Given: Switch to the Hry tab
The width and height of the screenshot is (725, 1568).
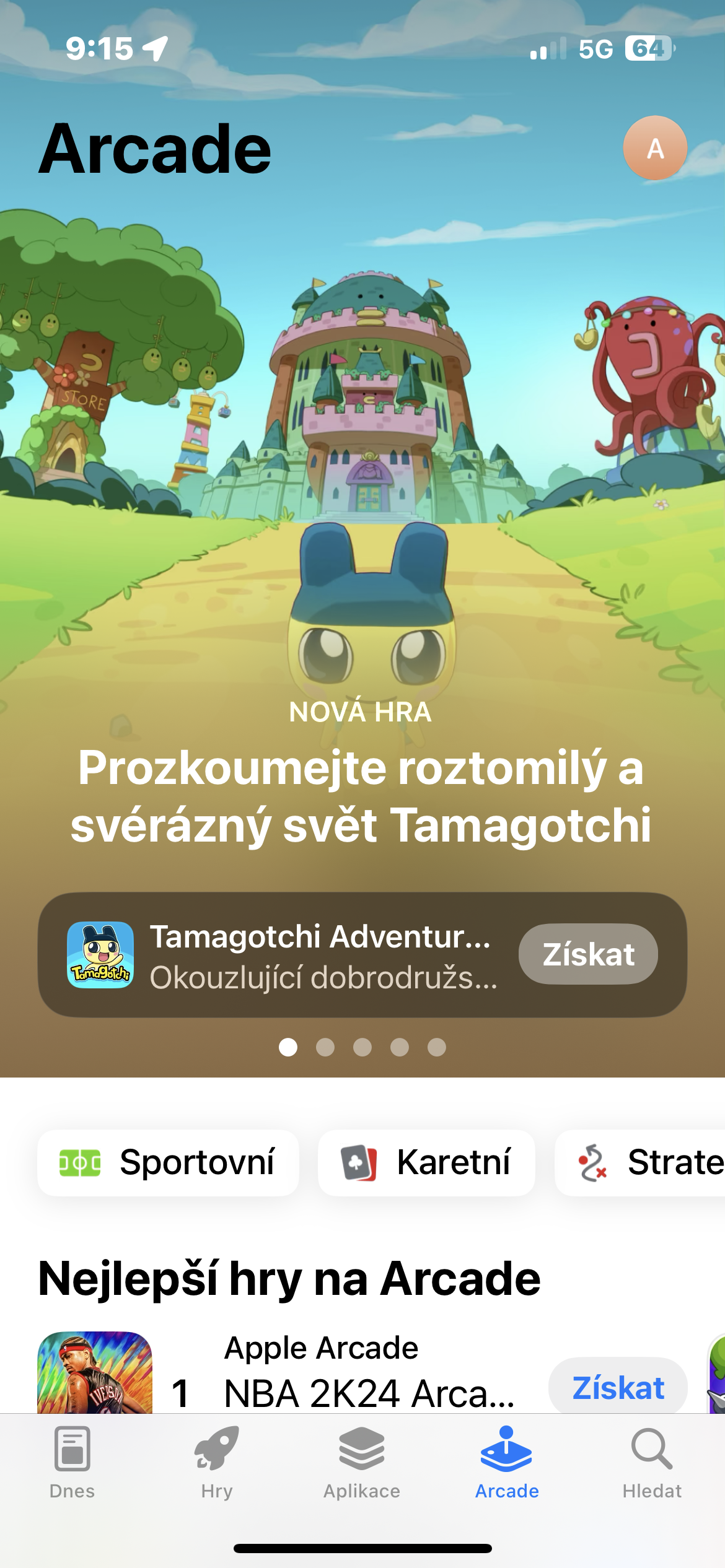Looking at the screenshot, I should tap(217, 1463).
